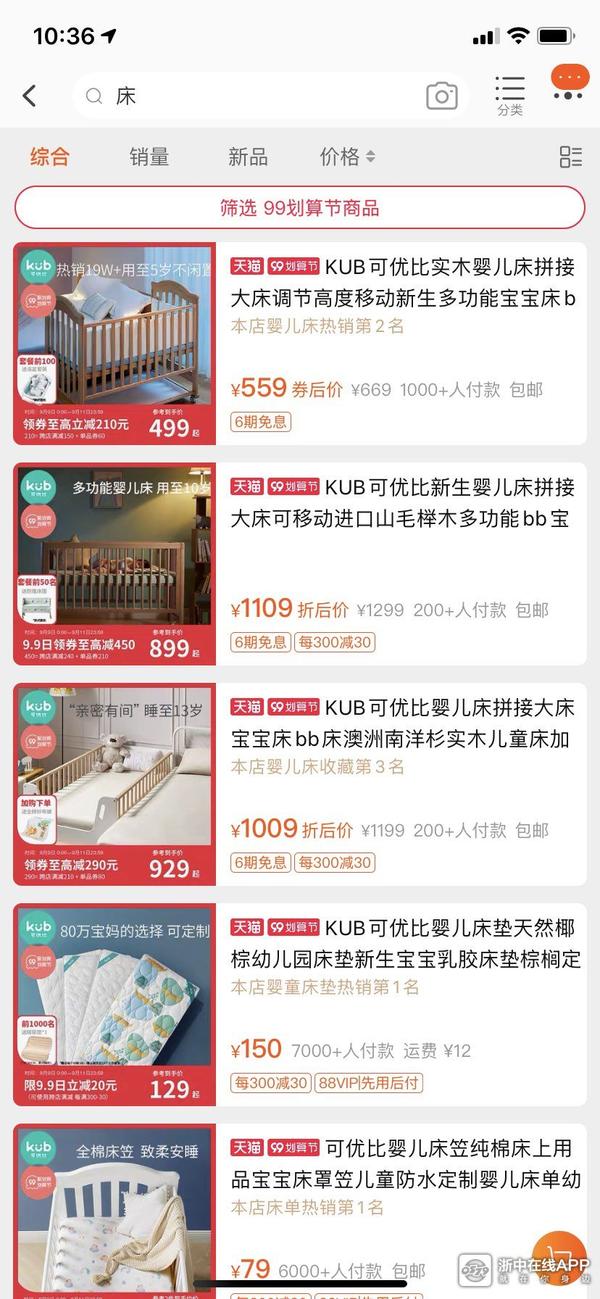Image resolution: width=600 pixels, height=1299 pixels.
Task: Switch to the 综合 sort tab
Action: (50, 157)
